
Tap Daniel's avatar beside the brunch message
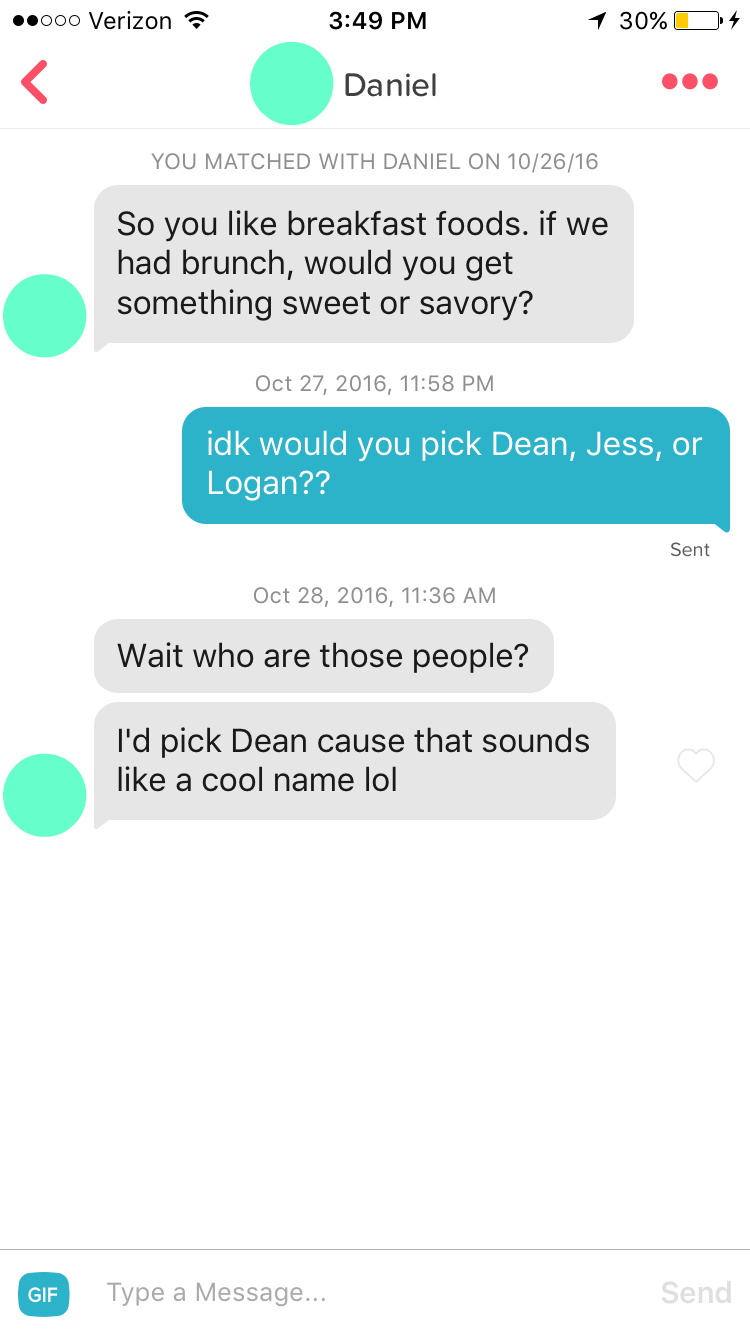pyautogui.click(x=45, y=316)
